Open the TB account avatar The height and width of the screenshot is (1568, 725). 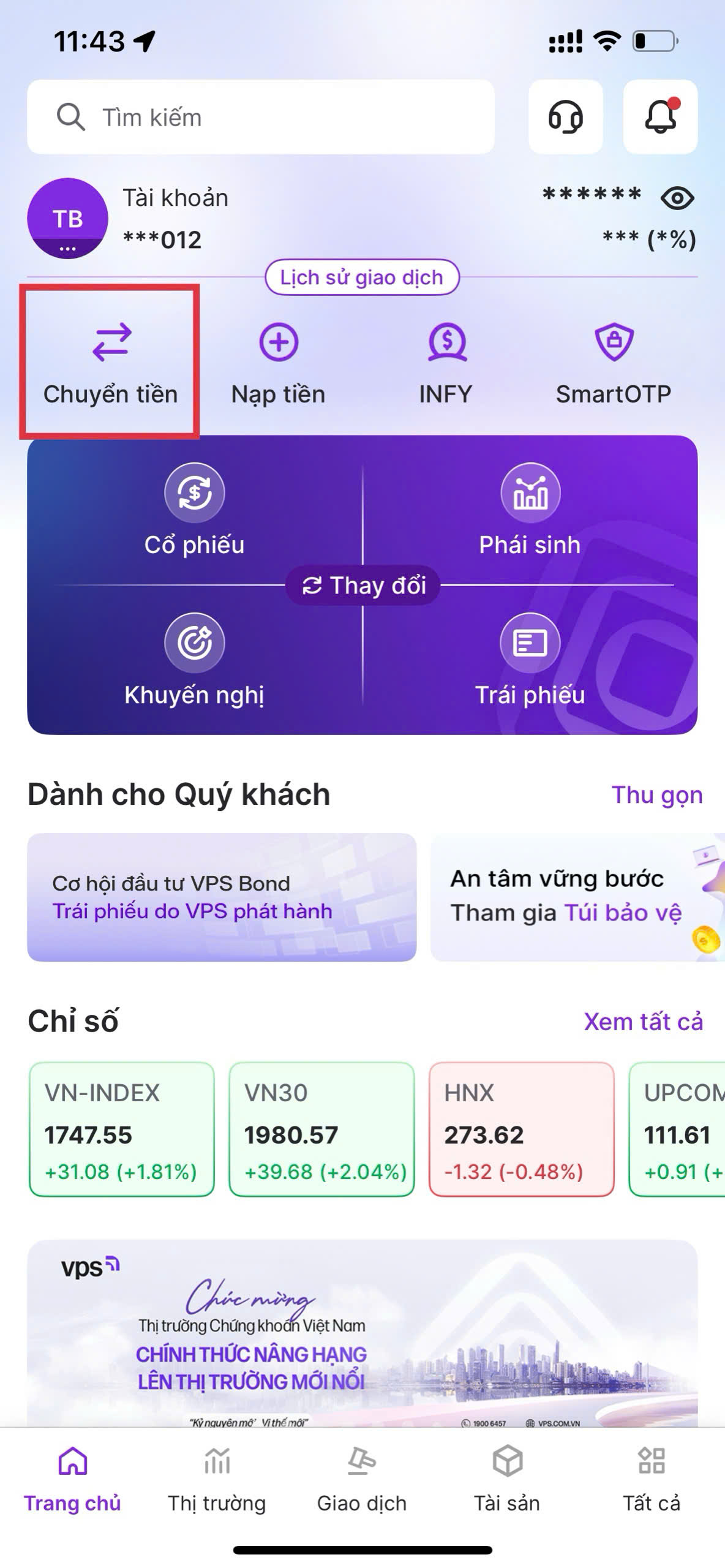pyautogui.click(x=67, y=219)
